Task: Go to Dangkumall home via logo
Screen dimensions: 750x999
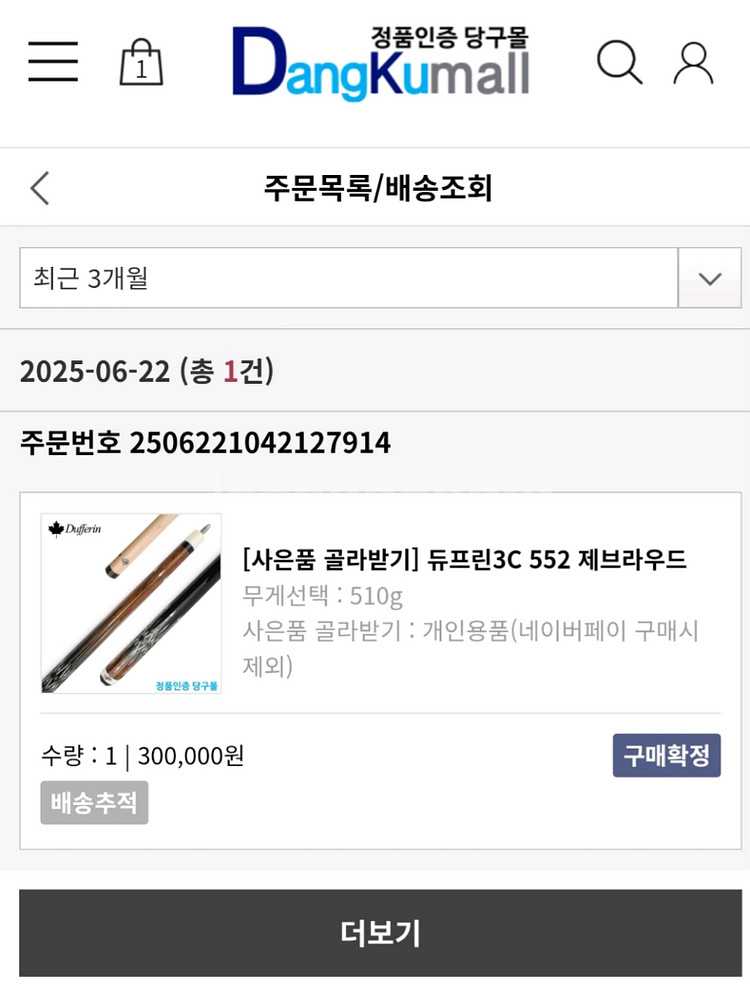Action: pos(381,63)
